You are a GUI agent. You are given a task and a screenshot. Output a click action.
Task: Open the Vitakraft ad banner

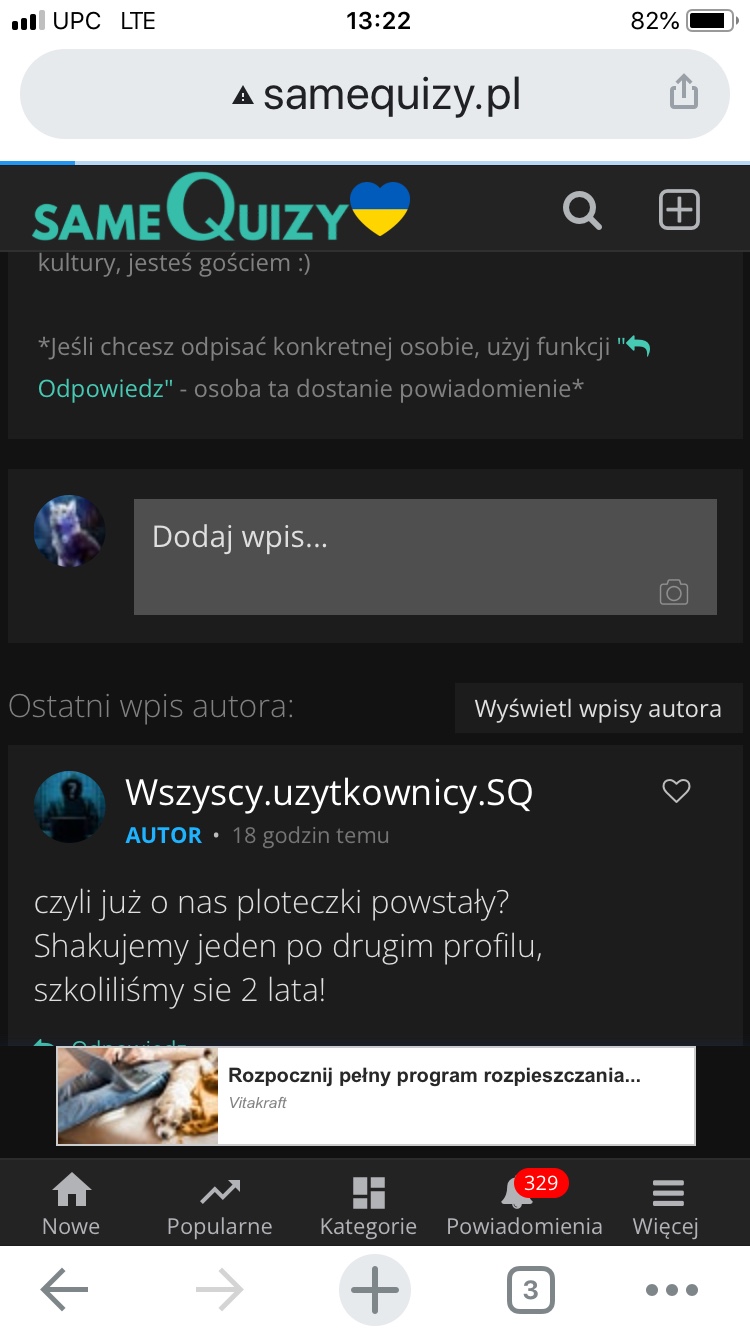pos(376,1095)
